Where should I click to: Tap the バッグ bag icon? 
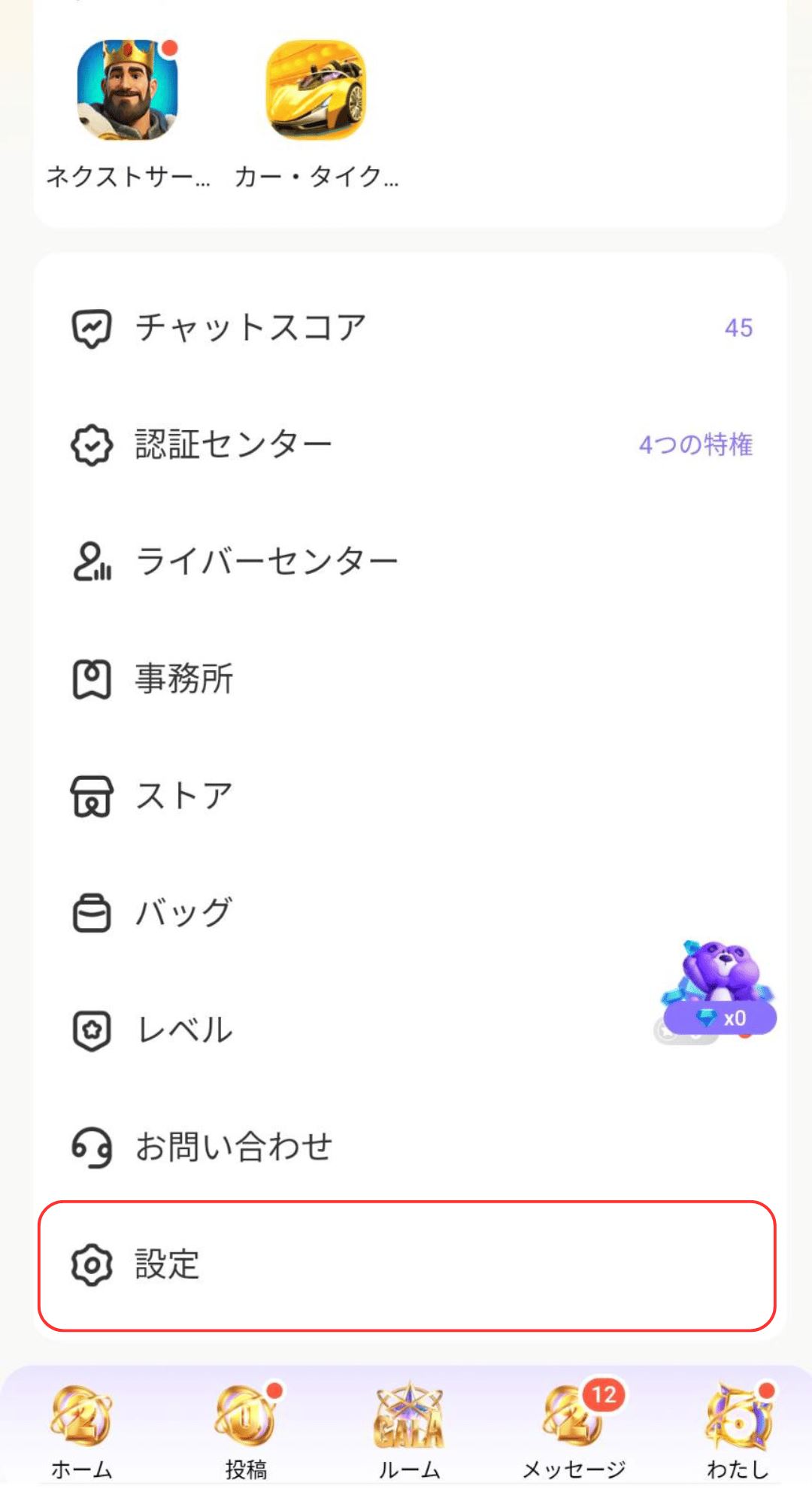(x=90, y=911)
